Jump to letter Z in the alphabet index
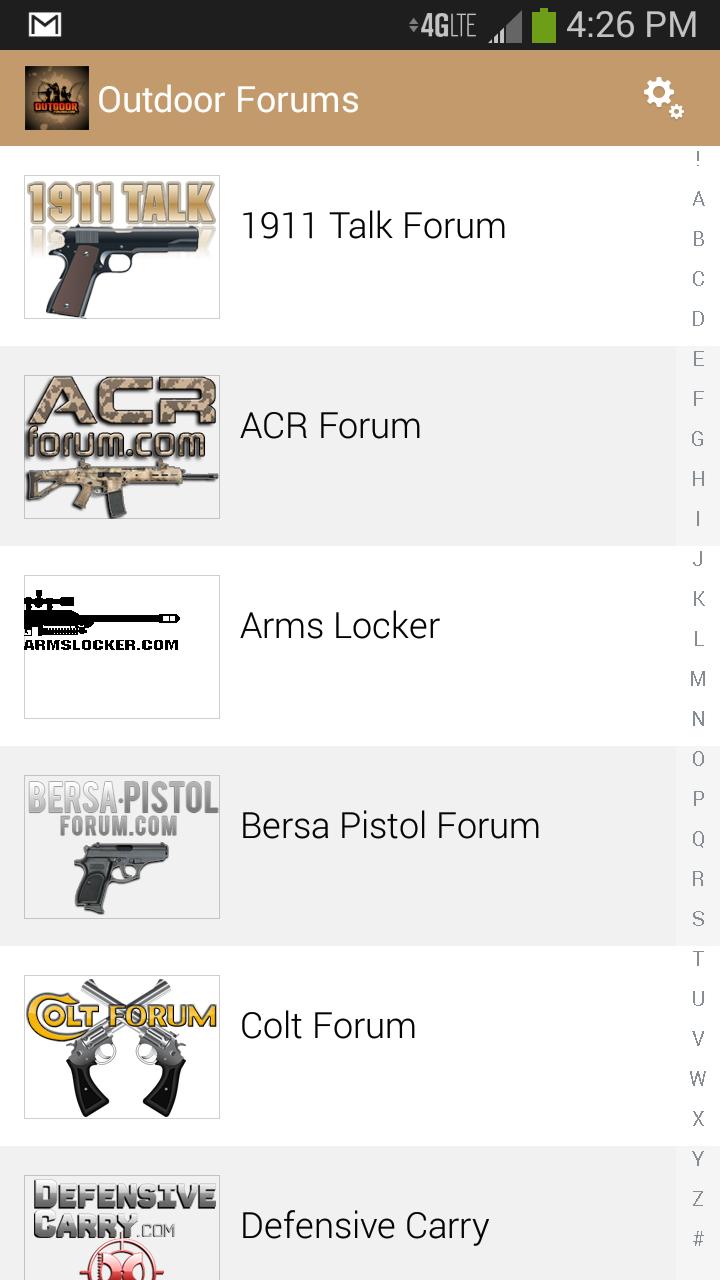The image size is (720, 1280). click(x=697, y=1198)
